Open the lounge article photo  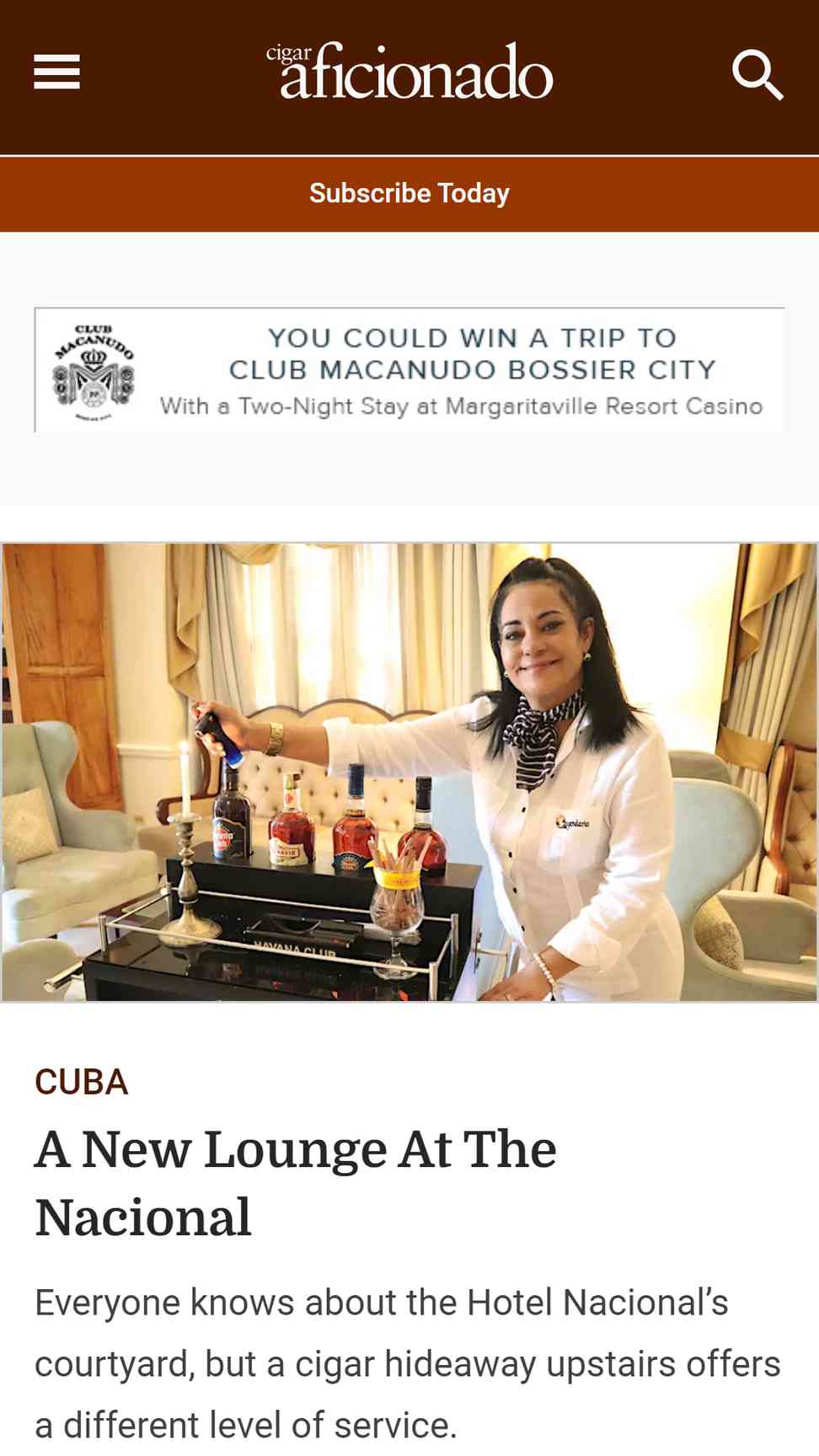click(x=409, y=773)
